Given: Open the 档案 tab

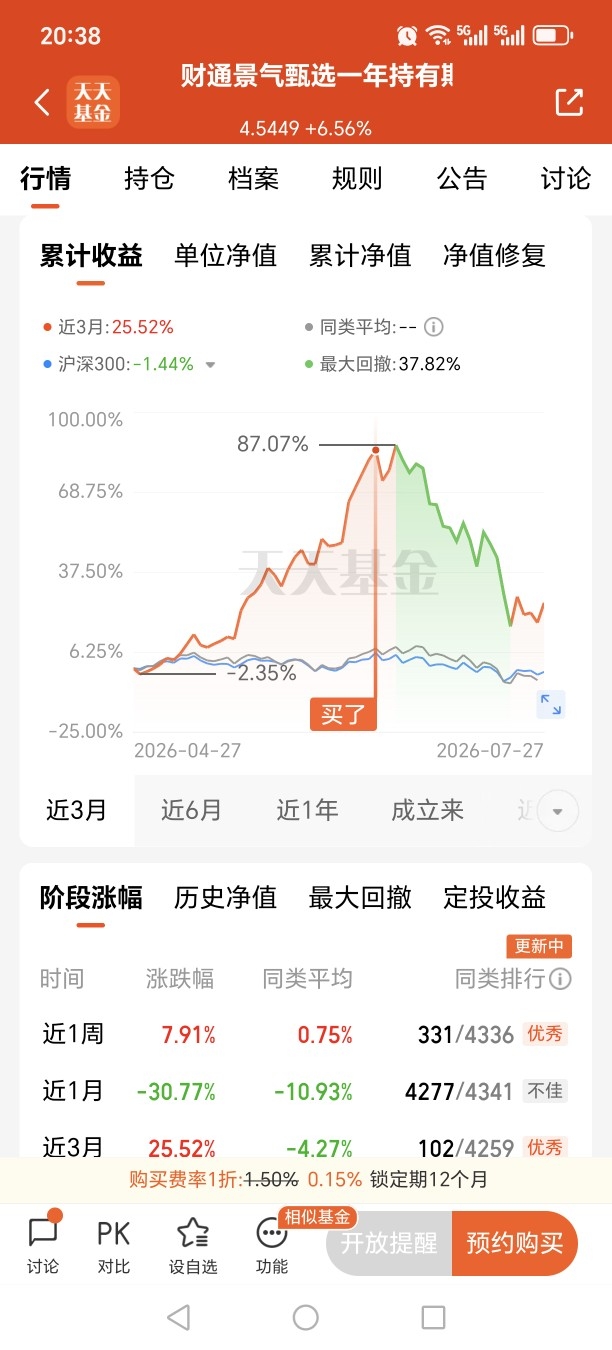Looking at the screenshot, I should 253,179.
